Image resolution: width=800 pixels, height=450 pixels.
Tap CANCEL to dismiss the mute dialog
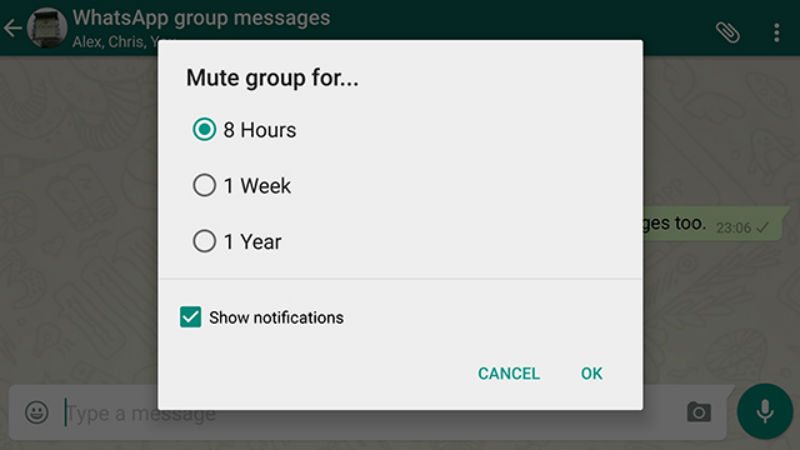click(508, 373)
